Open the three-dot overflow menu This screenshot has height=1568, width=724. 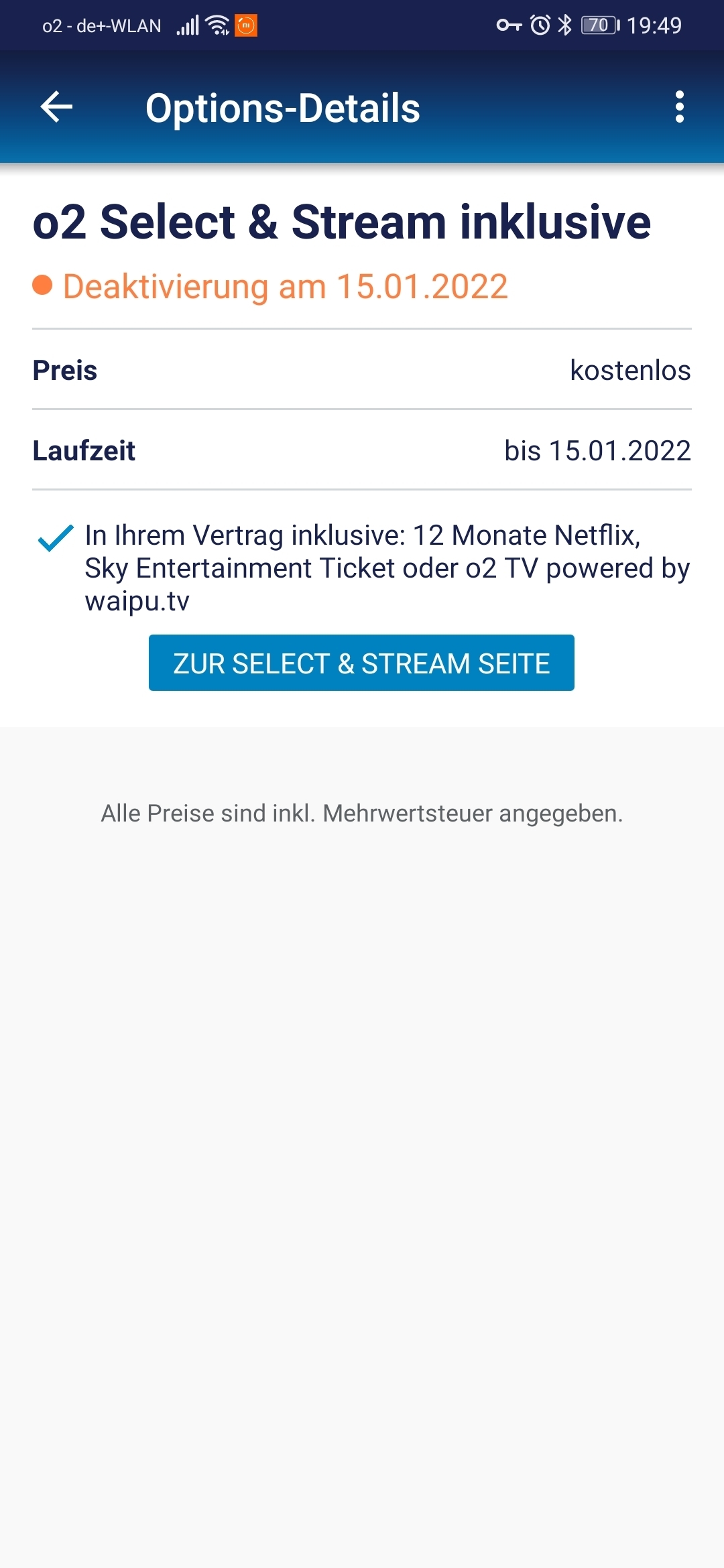(x=680, y=107)
